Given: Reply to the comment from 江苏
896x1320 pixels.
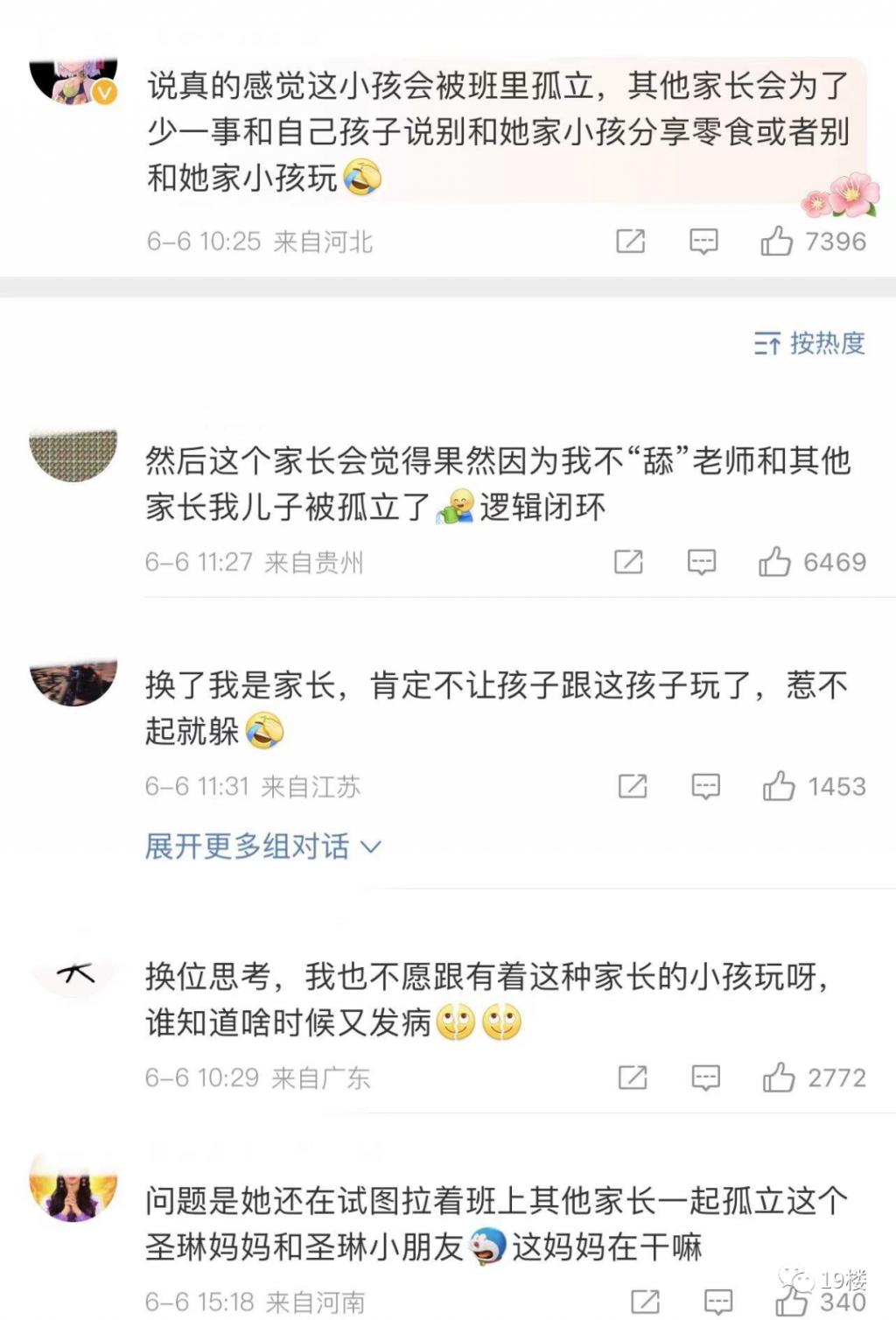Looking at the screenshot, I should pos(705,786).
